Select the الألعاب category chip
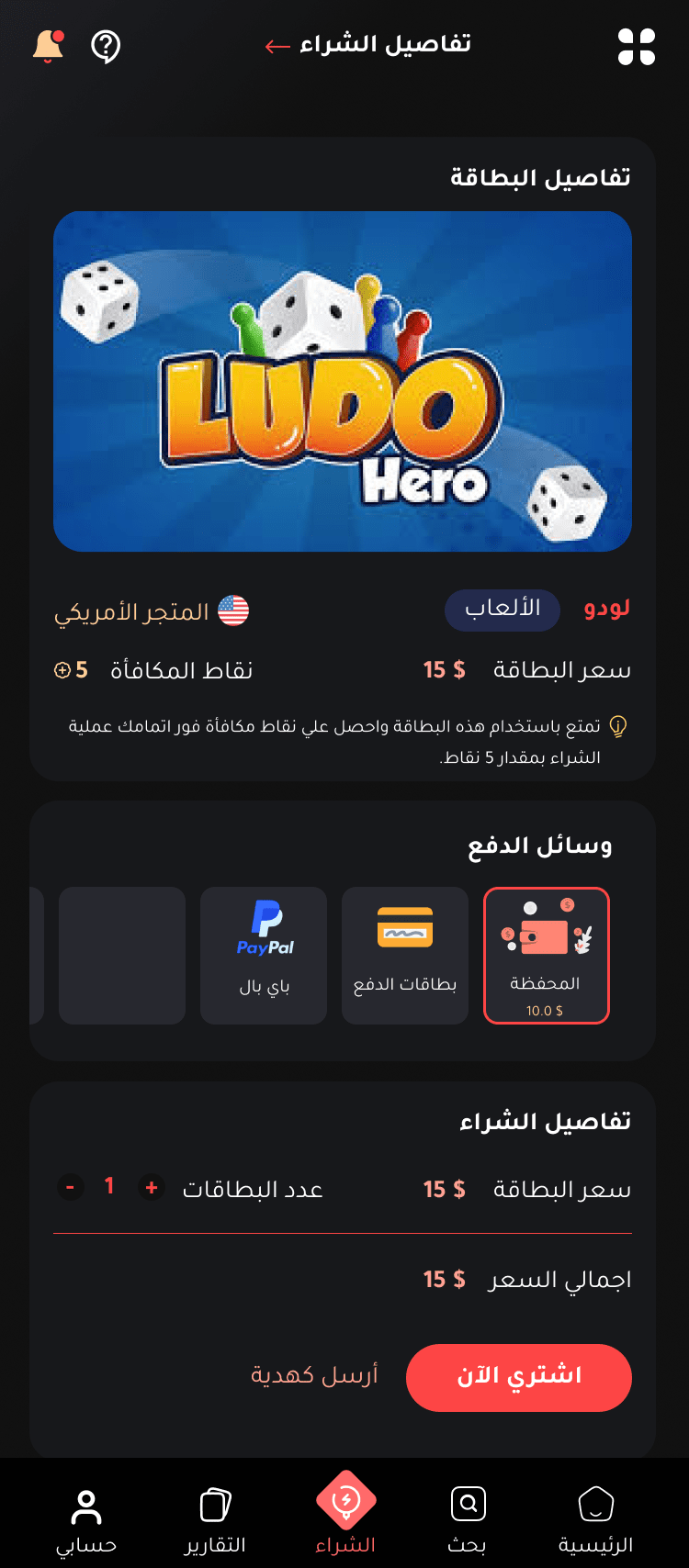The height and width of the screenshot is (1568, 689). [x=503, y=610]
